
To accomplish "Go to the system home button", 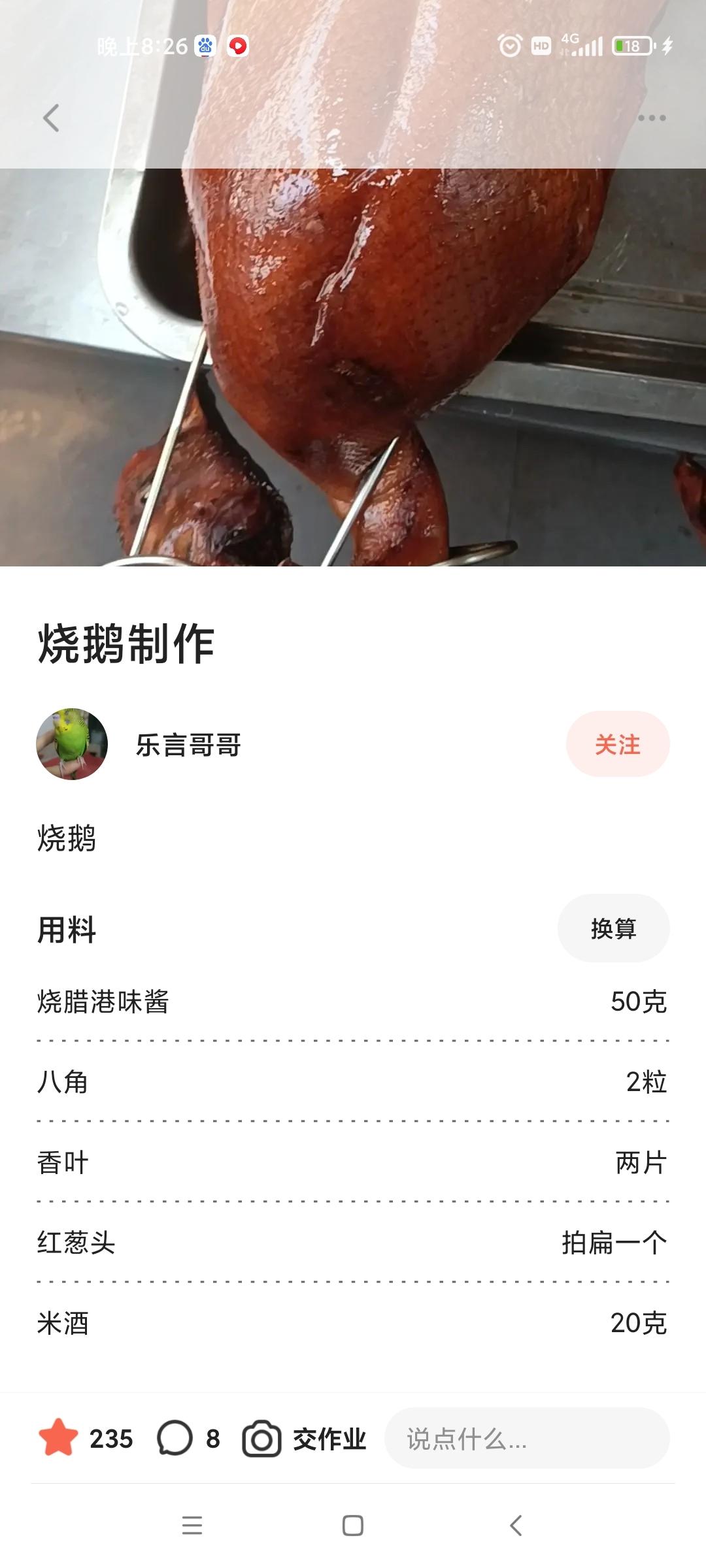I will click(x=353, y=1526).
